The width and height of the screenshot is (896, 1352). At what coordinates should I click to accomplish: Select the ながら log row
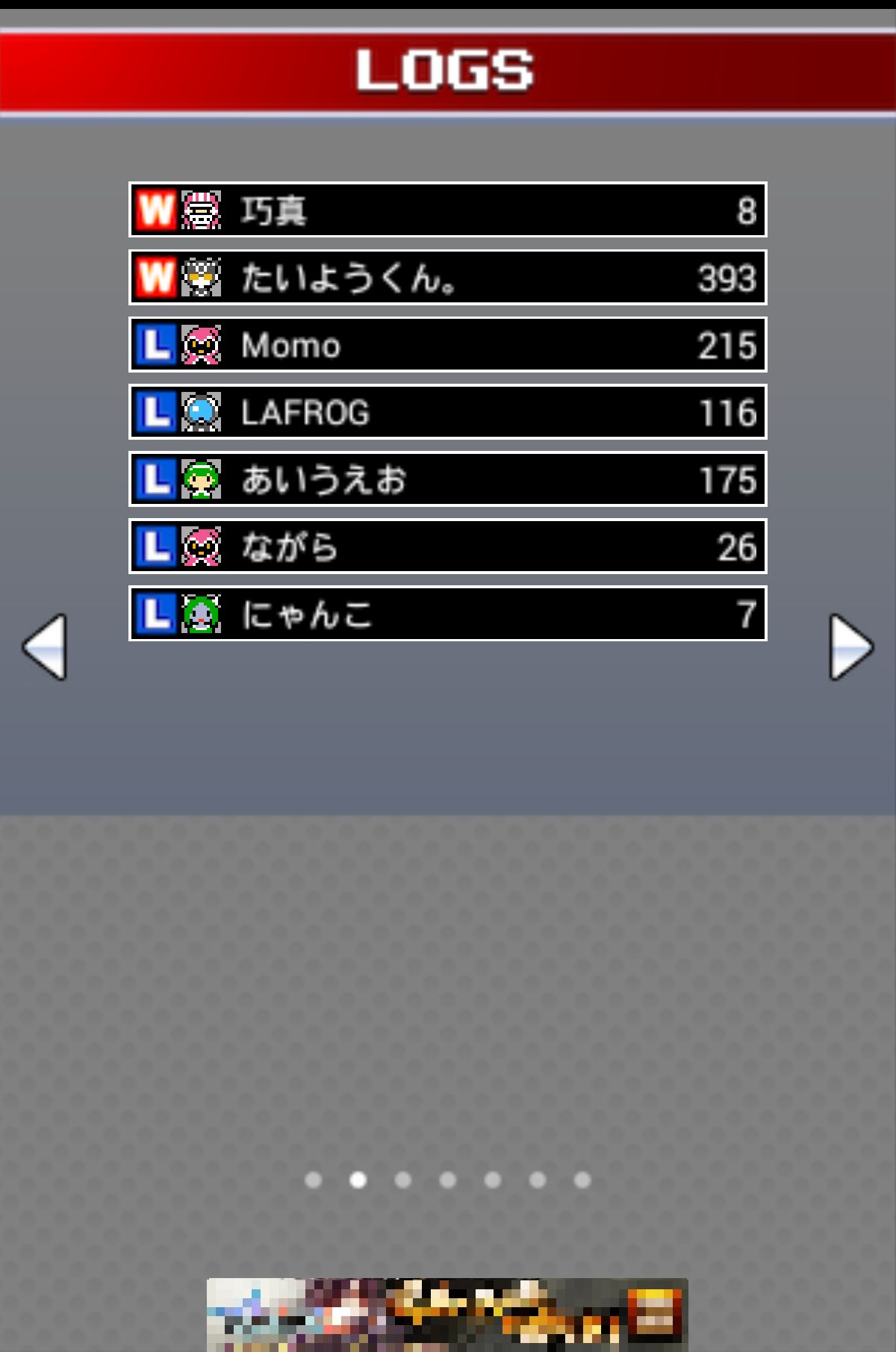click(x=448, y=546)
